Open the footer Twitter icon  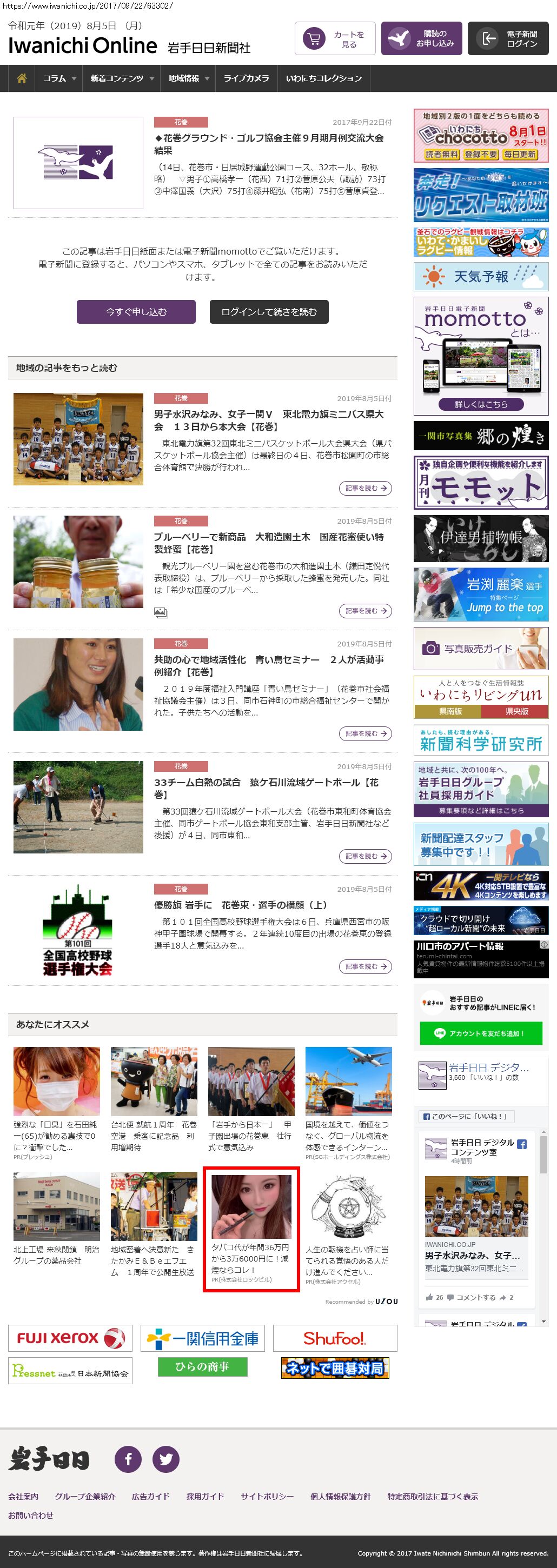(x=165, y=1459)
